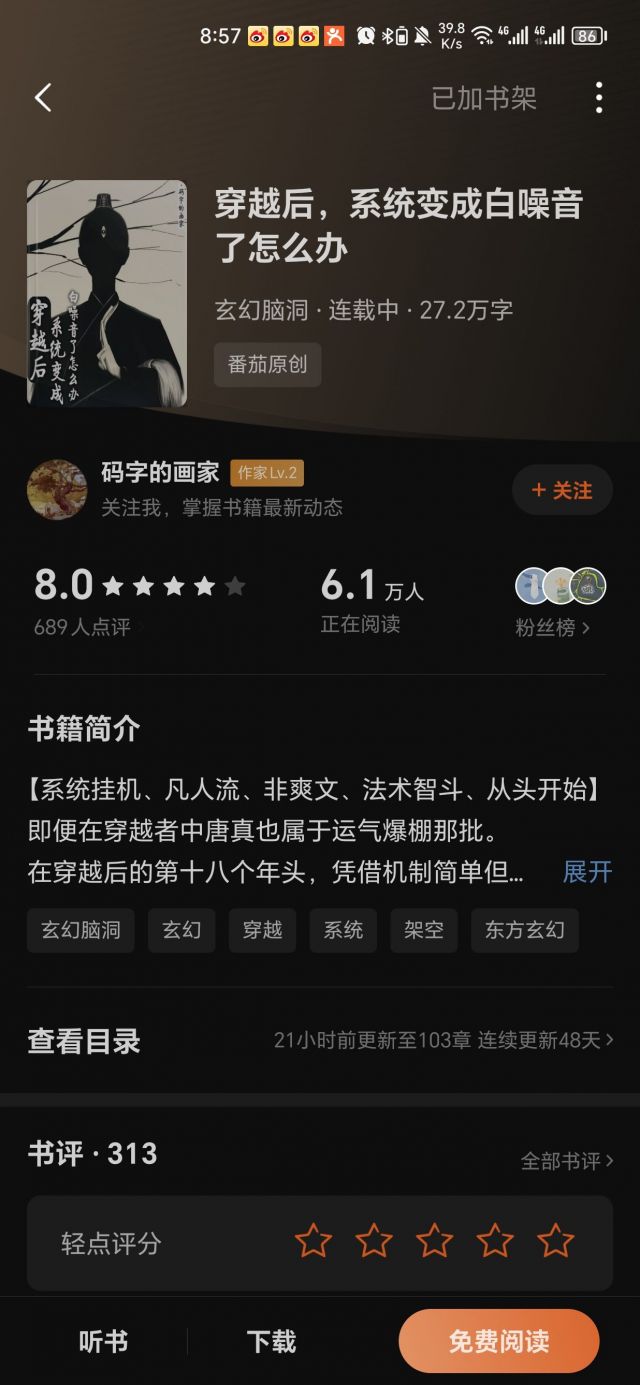View 全部书评 all reviews

point(566,1161)
